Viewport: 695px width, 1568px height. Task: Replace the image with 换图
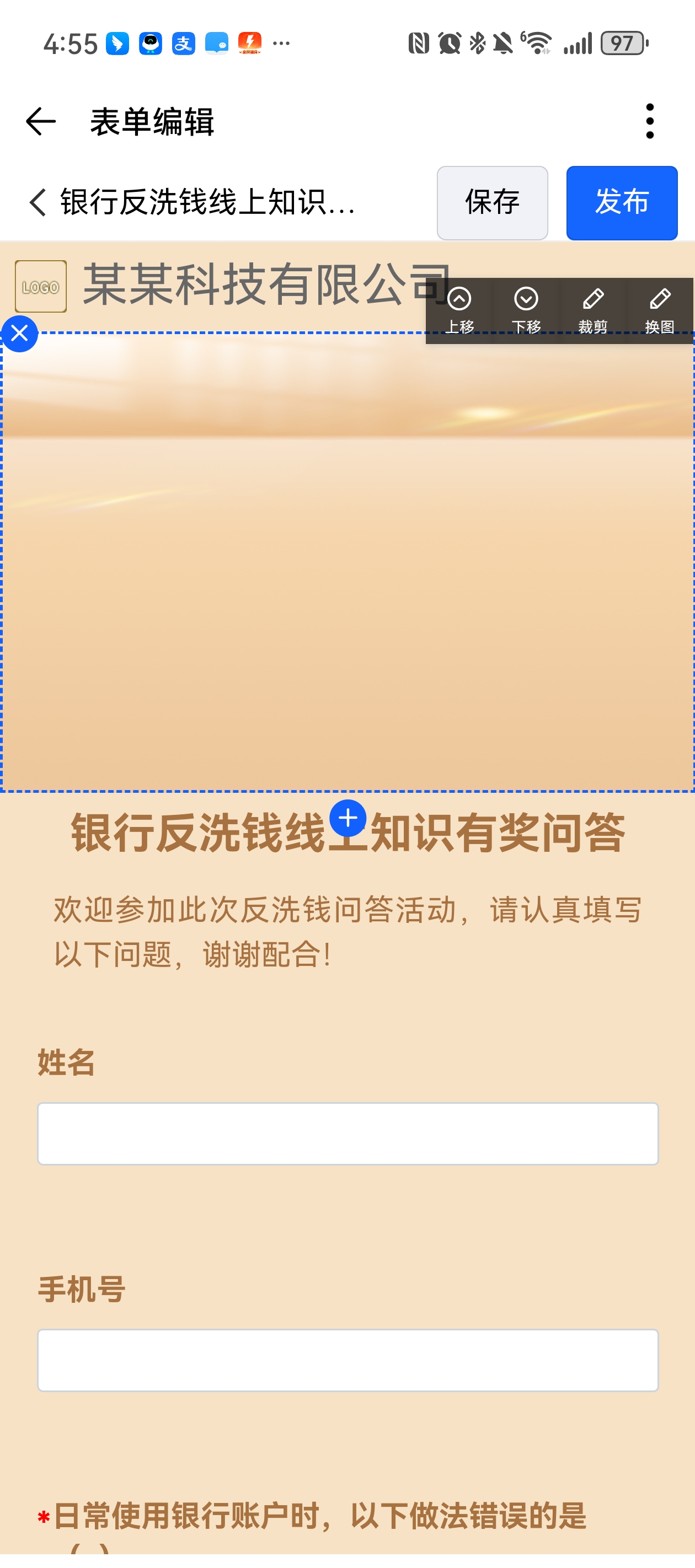pyautogui.click(x=660, y=310)
